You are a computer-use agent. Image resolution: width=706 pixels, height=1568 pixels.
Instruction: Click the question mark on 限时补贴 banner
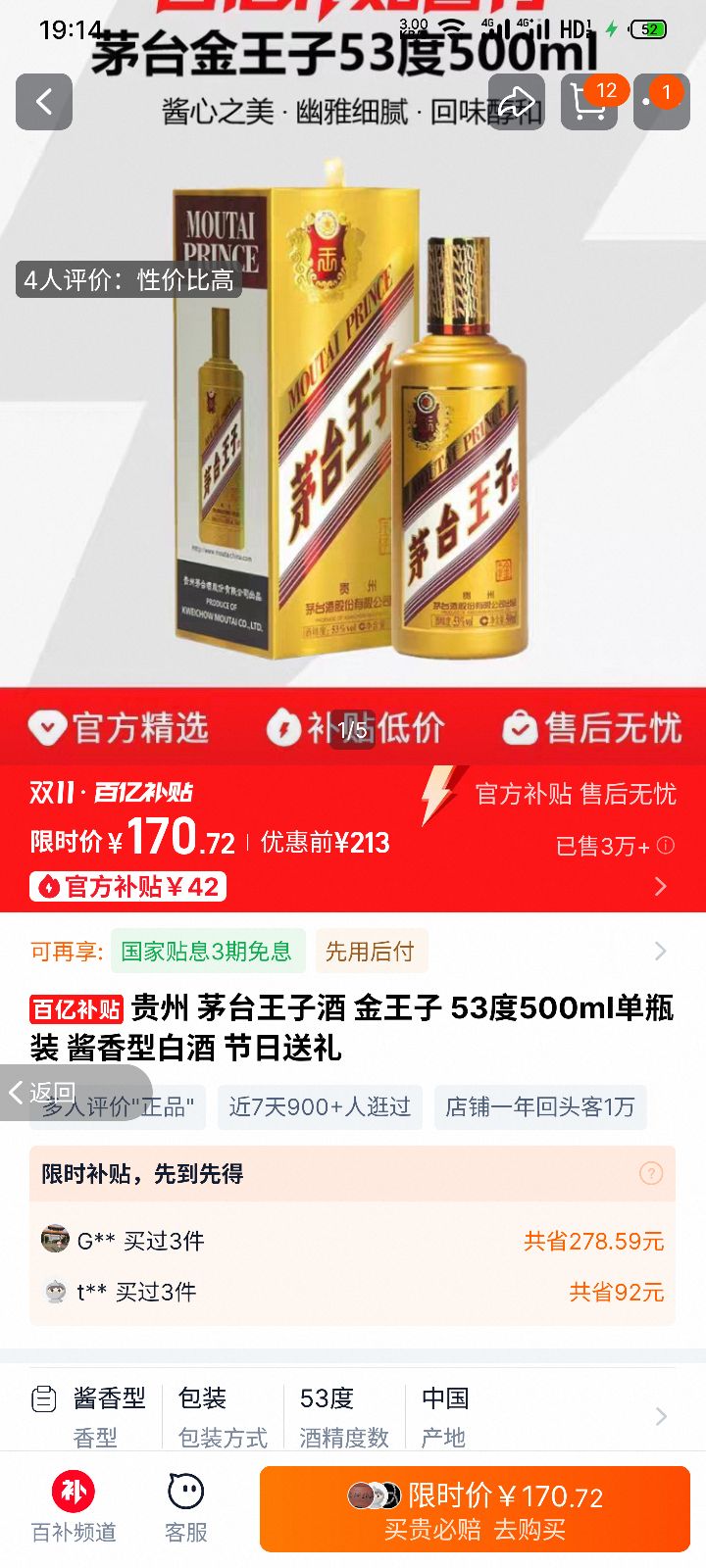pyautogui.click(x=649, y=1173)
